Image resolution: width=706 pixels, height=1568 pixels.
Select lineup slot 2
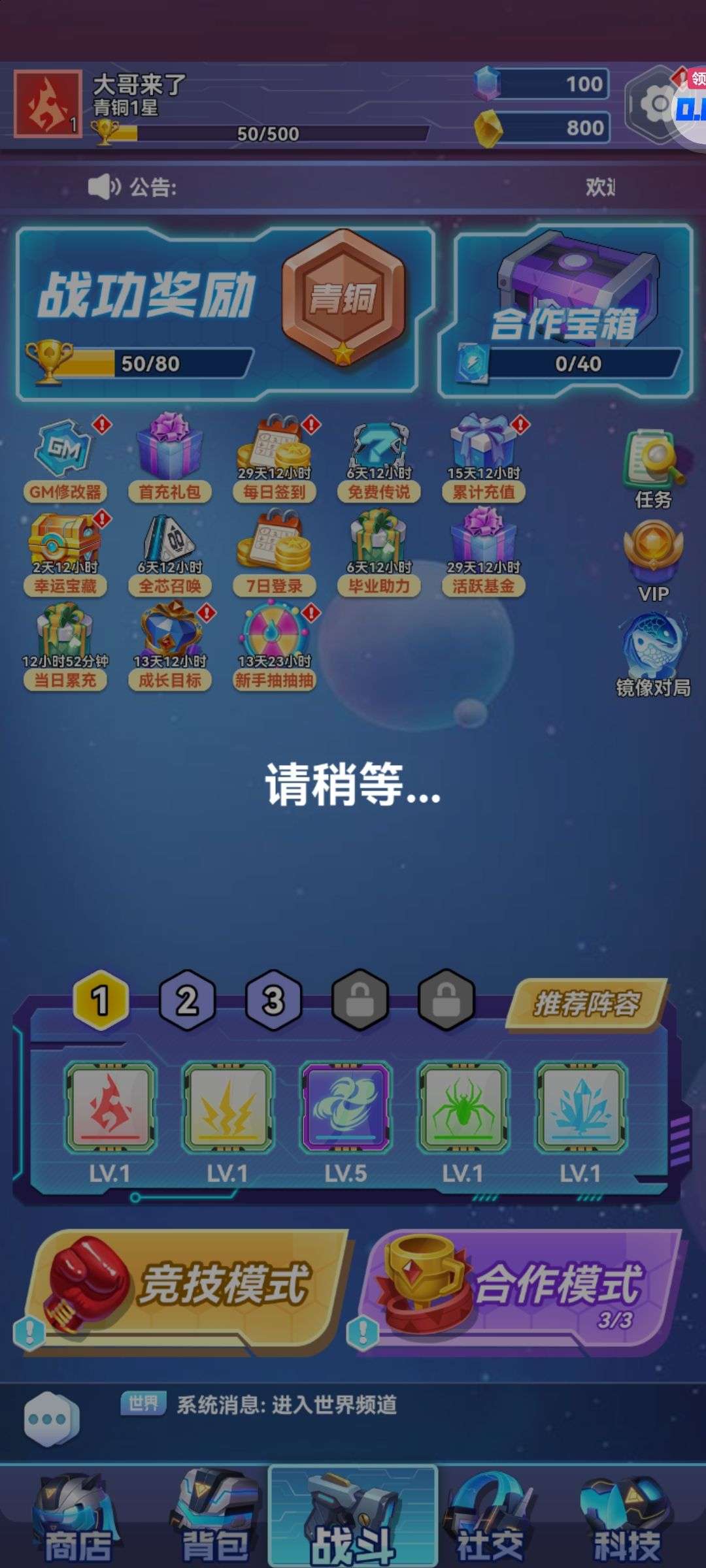point(187,1000)
